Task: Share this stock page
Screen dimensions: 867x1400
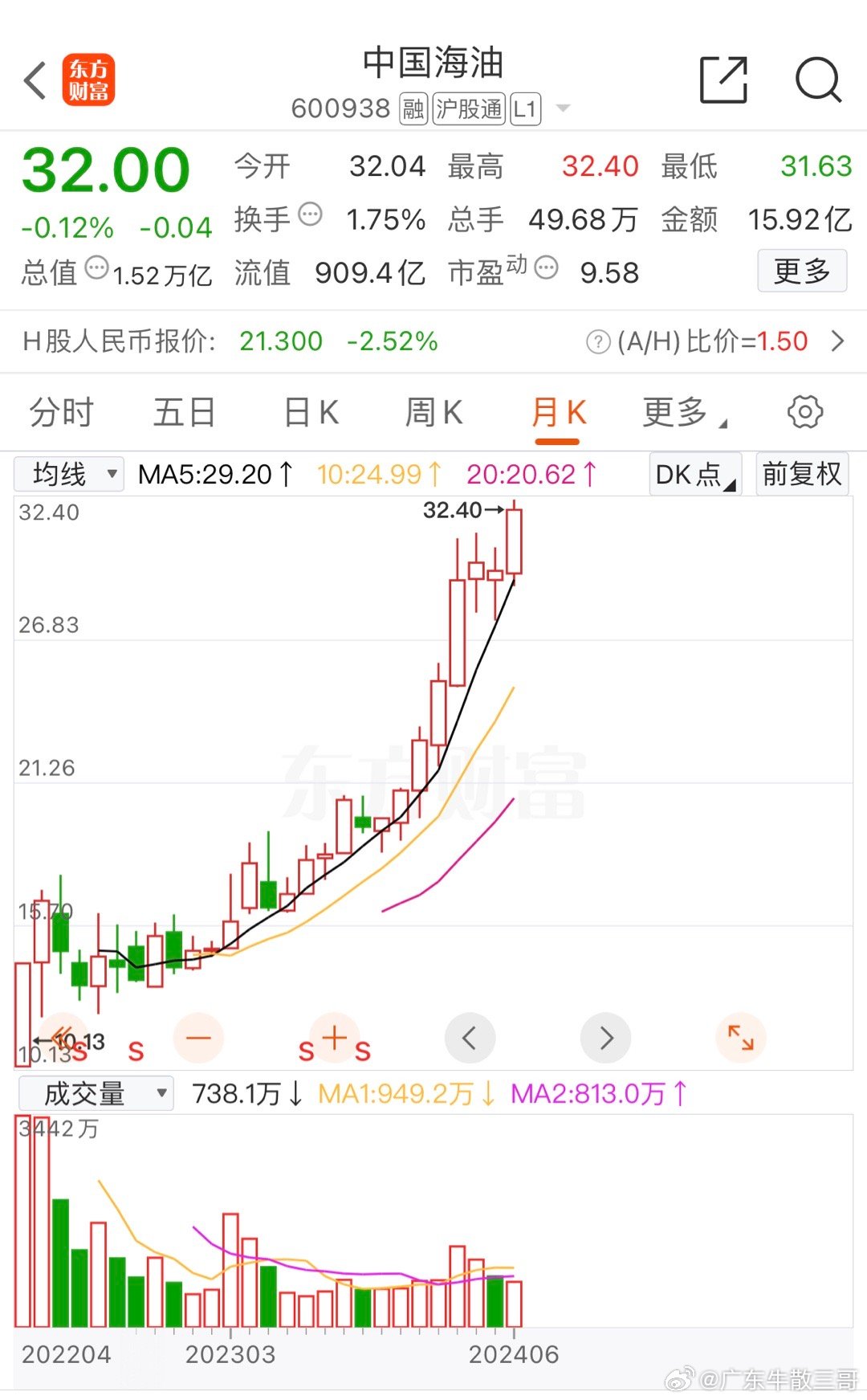Action: tap(723, 80)
